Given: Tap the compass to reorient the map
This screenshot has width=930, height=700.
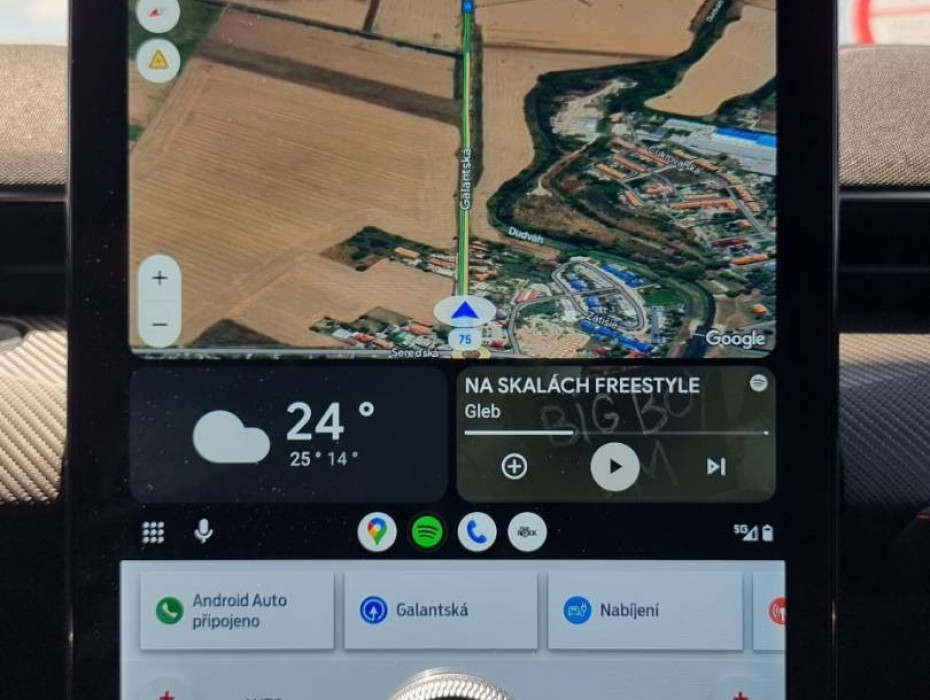Looking at the screenshot, I should pos(158,12).
